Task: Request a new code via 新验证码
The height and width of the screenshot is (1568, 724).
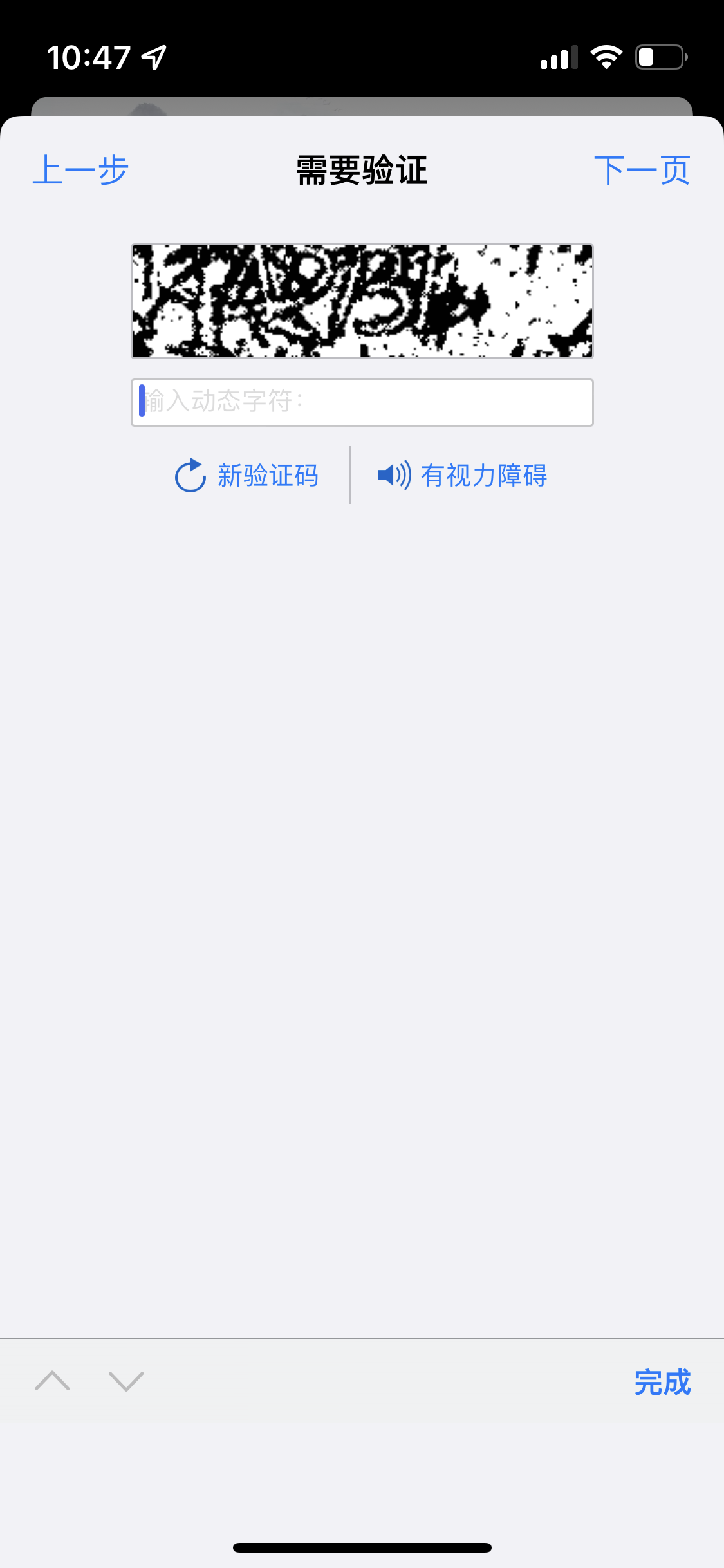Action: click(248, 476)
